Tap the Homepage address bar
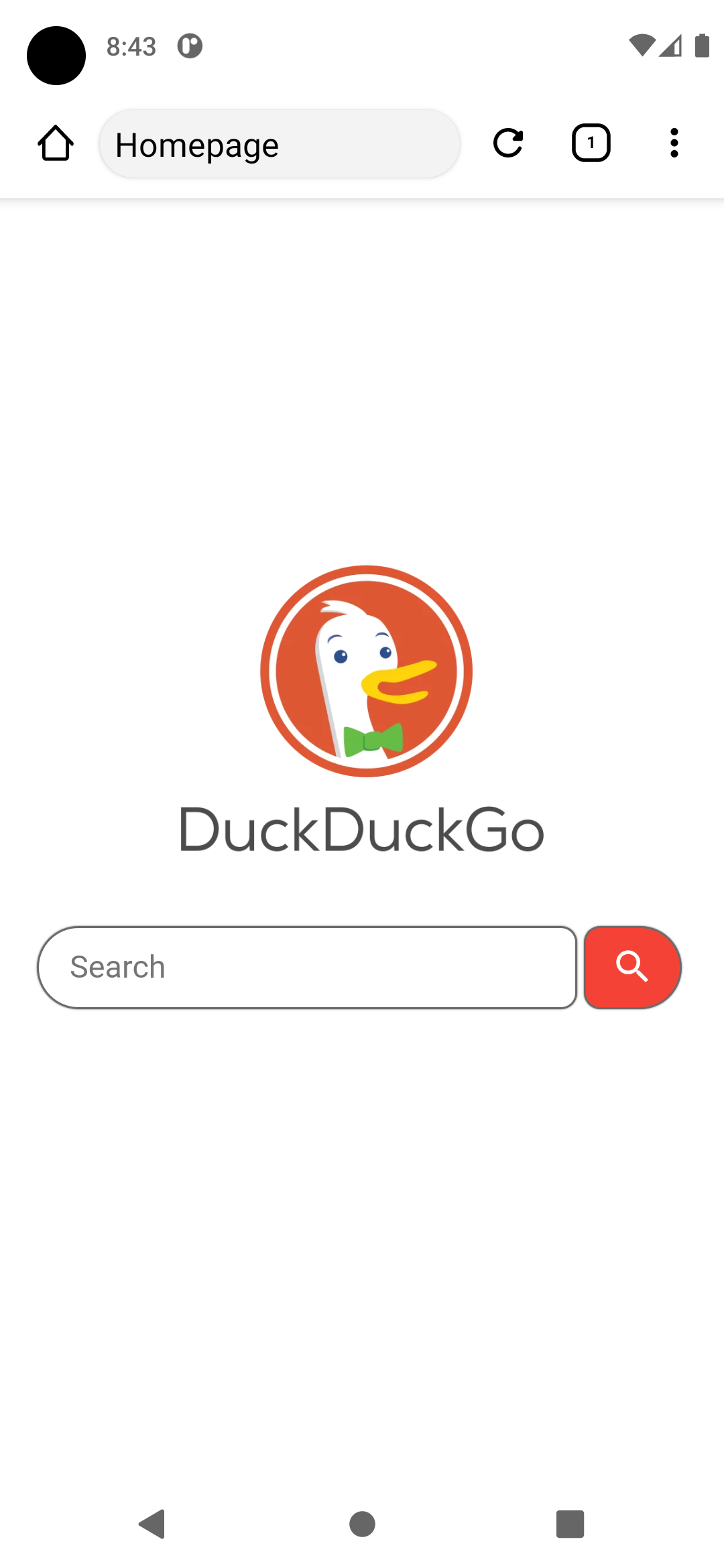Screen dimensions: 724x1568 tap(279, 145)
